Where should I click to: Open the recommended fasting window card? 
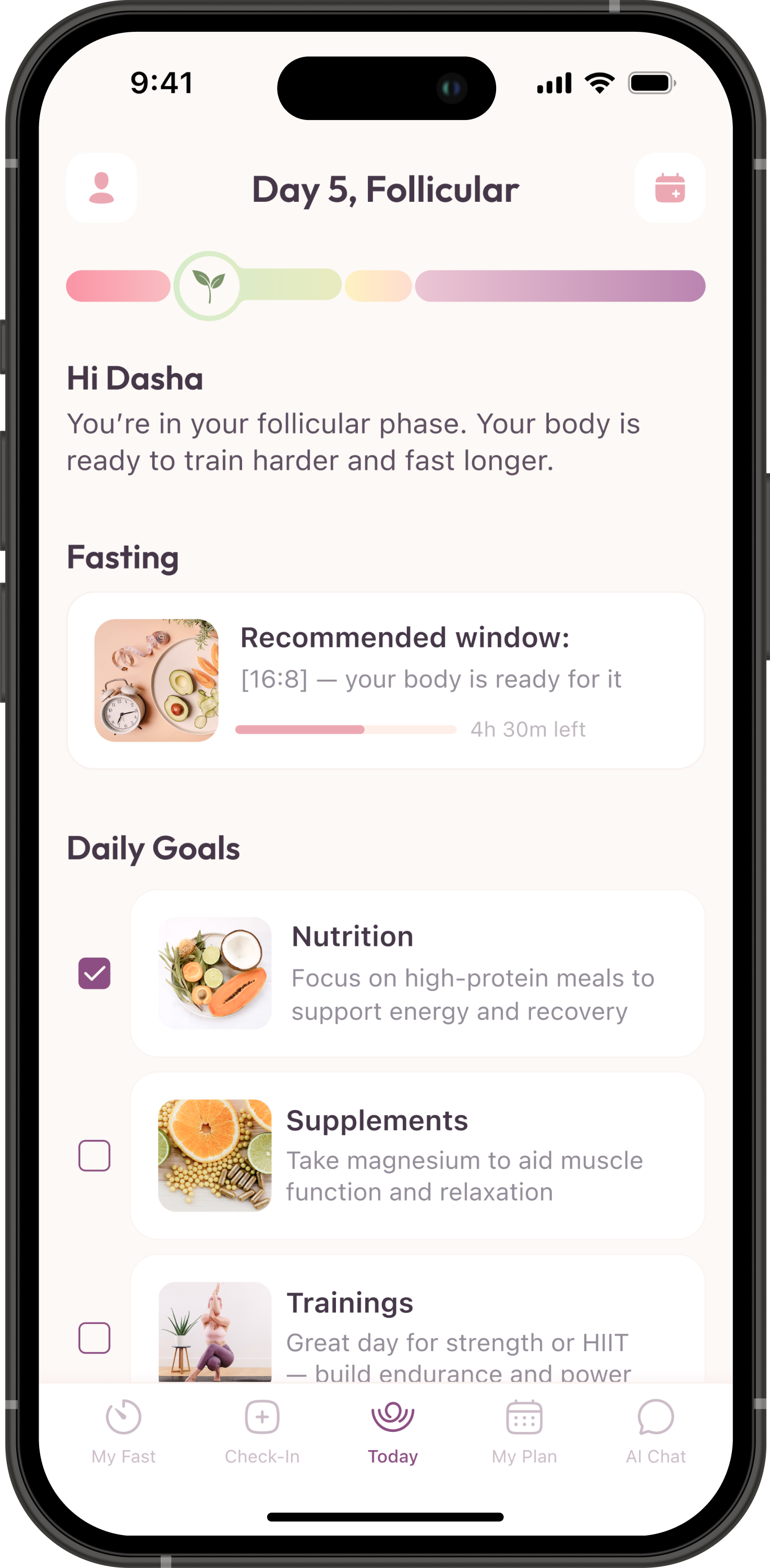coord(386,681)
